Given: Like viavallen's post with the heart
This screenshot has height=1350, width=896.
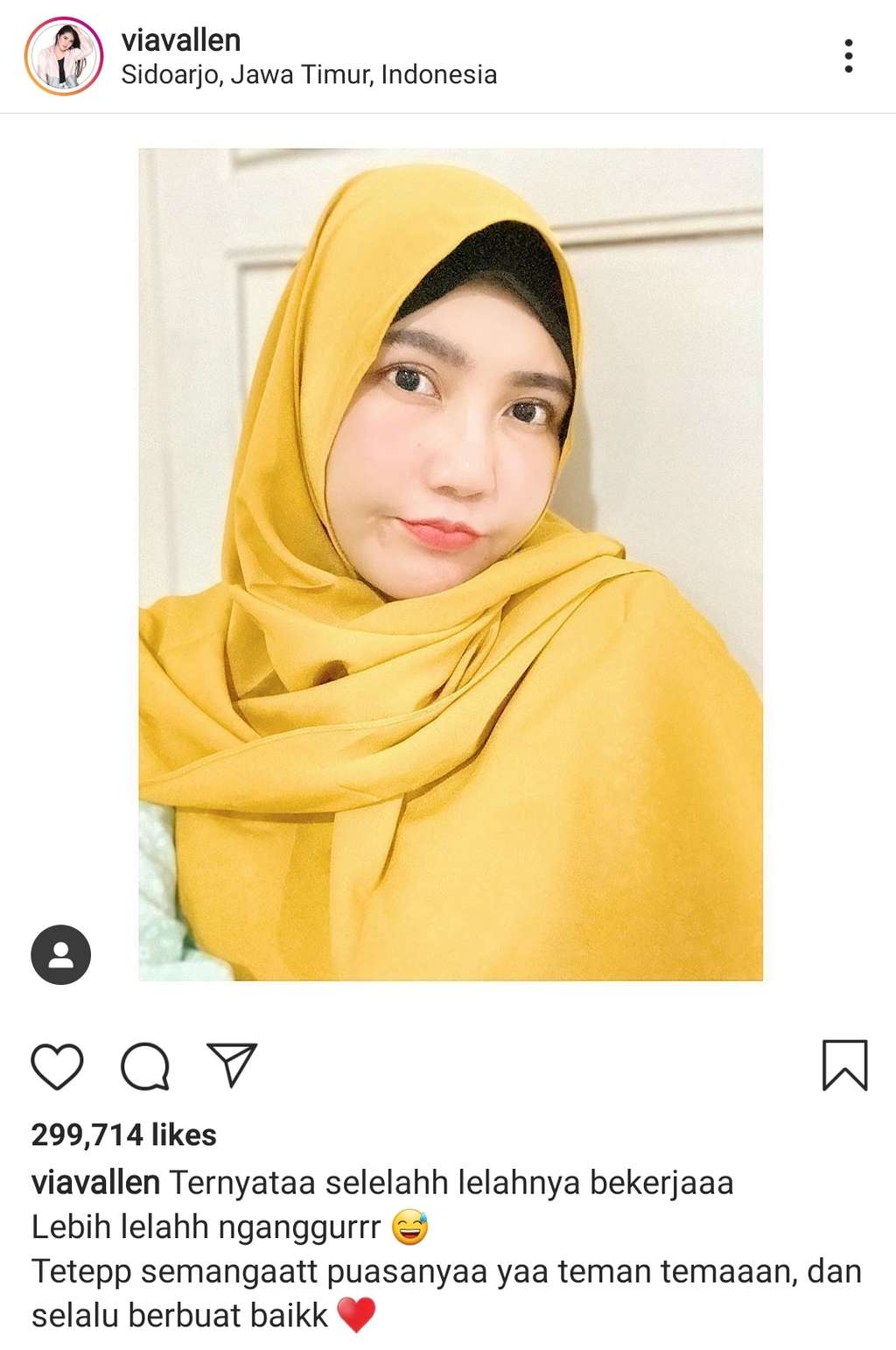Looking at the screenshot, I should coord(57,1065).
